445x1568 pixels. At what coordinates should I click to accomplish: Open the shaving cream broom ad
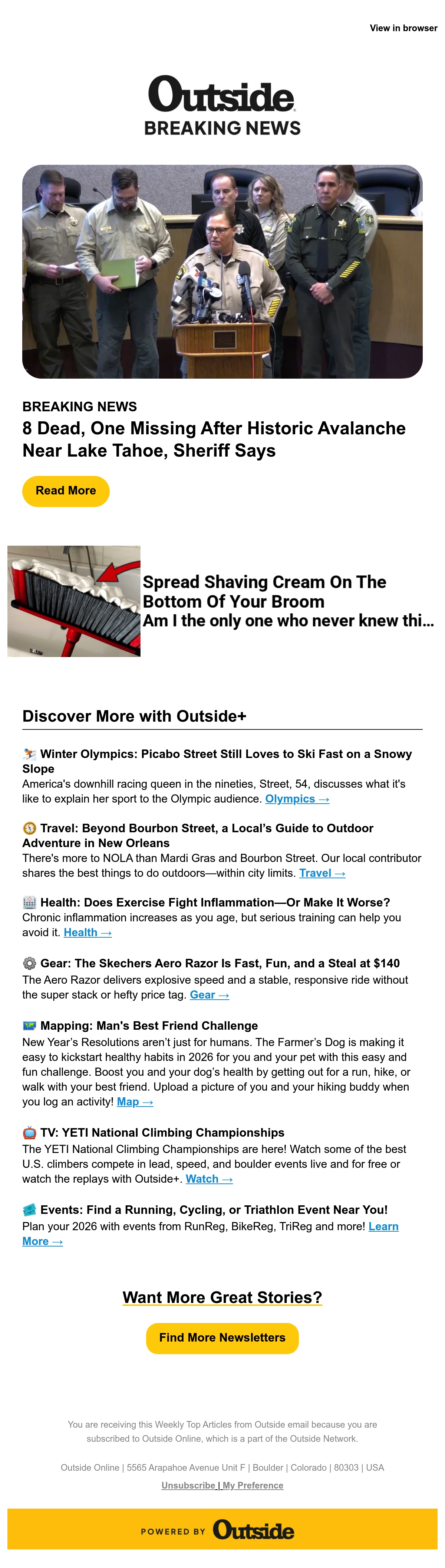point(222,601)
